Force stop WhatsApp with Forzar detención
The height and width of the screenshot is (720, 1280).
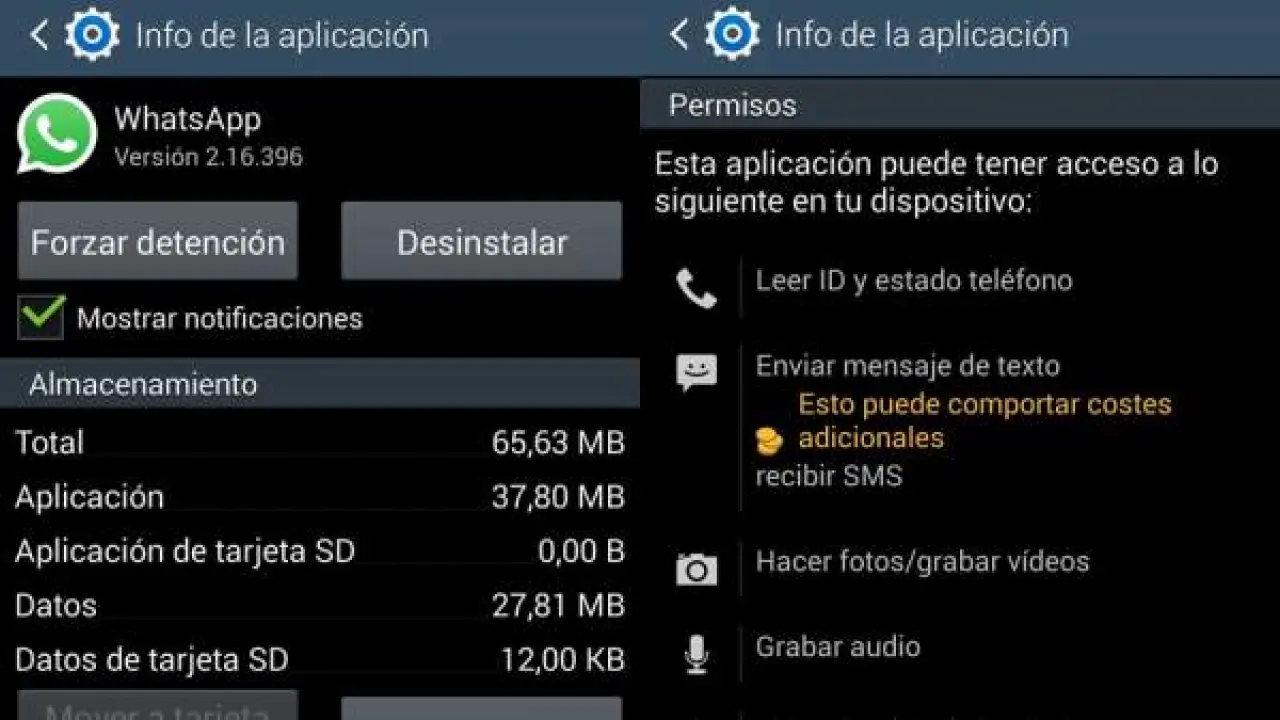pos(157,242)
